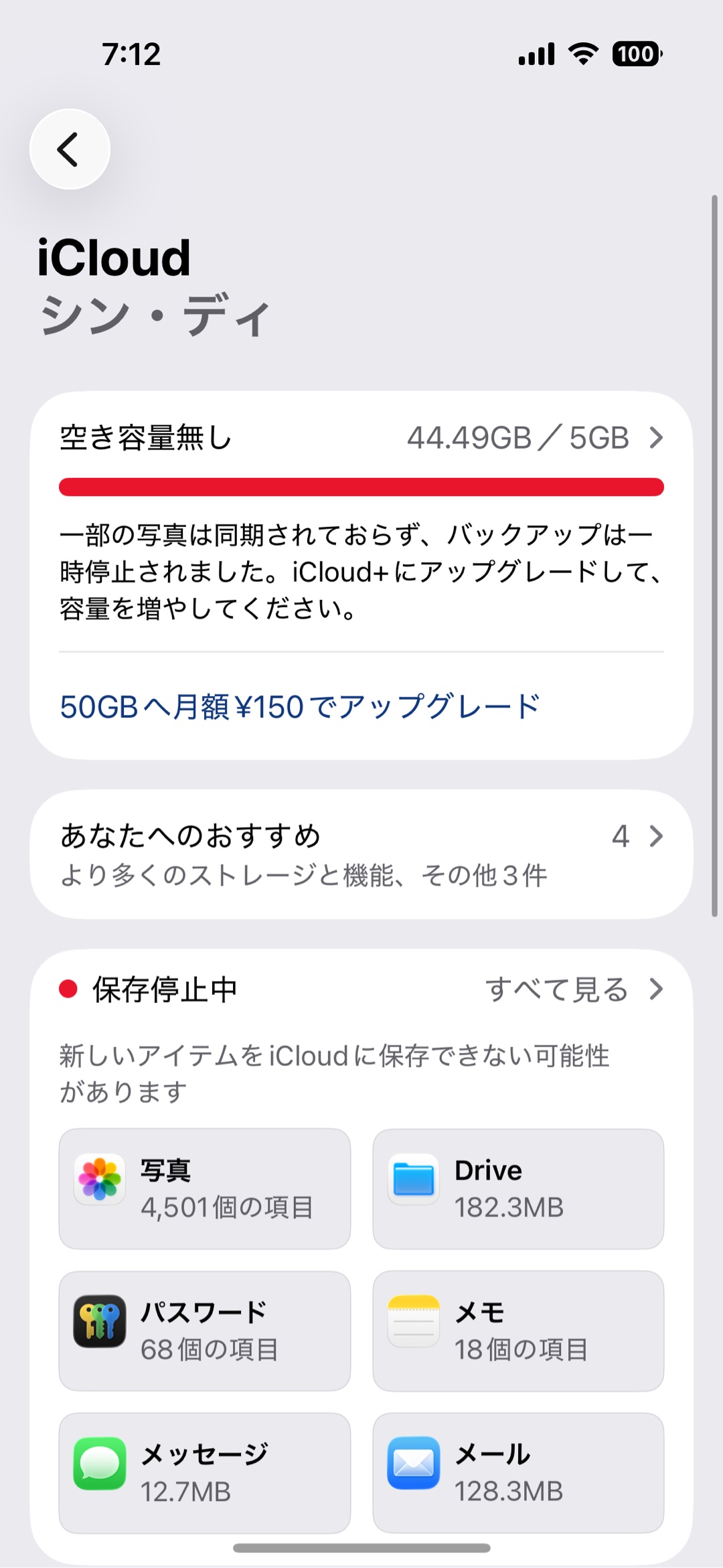This screenshot has width=723, height=1568.
Task: Open the メッセージ card
Action: (x=205, y=1472)
